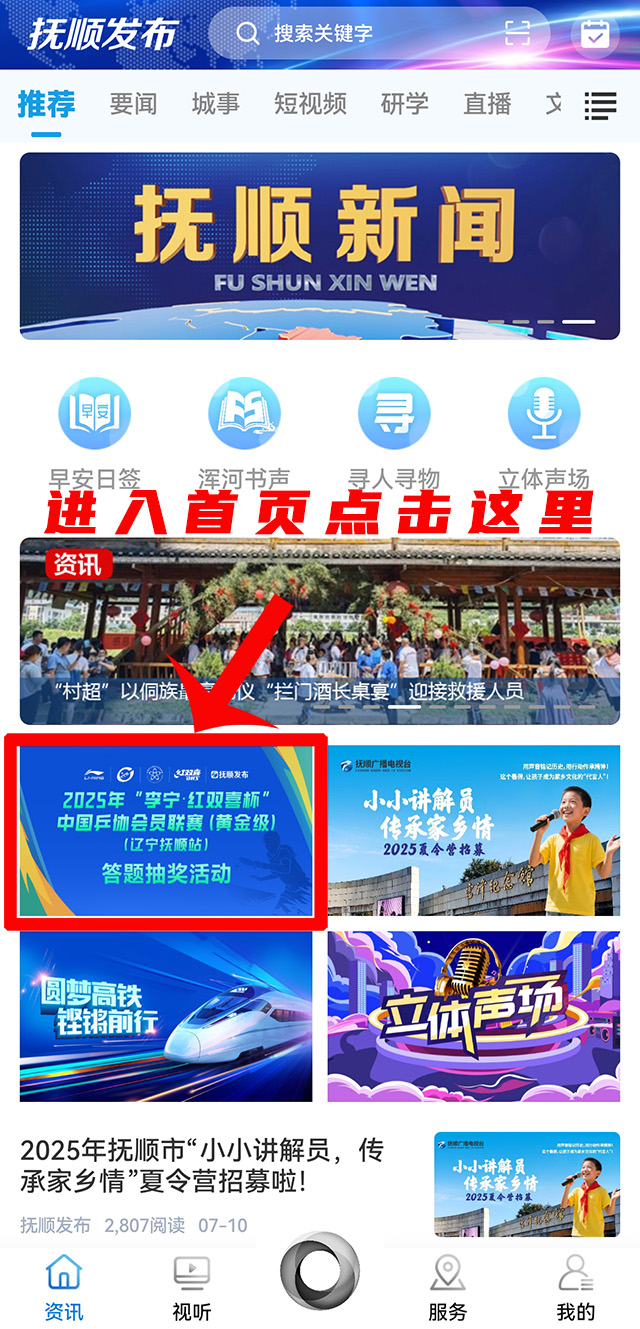Viewport: 640px width, 1329px height.
Task: Switch to 视听 in bottom navigation
Action: pos(191,1288)
